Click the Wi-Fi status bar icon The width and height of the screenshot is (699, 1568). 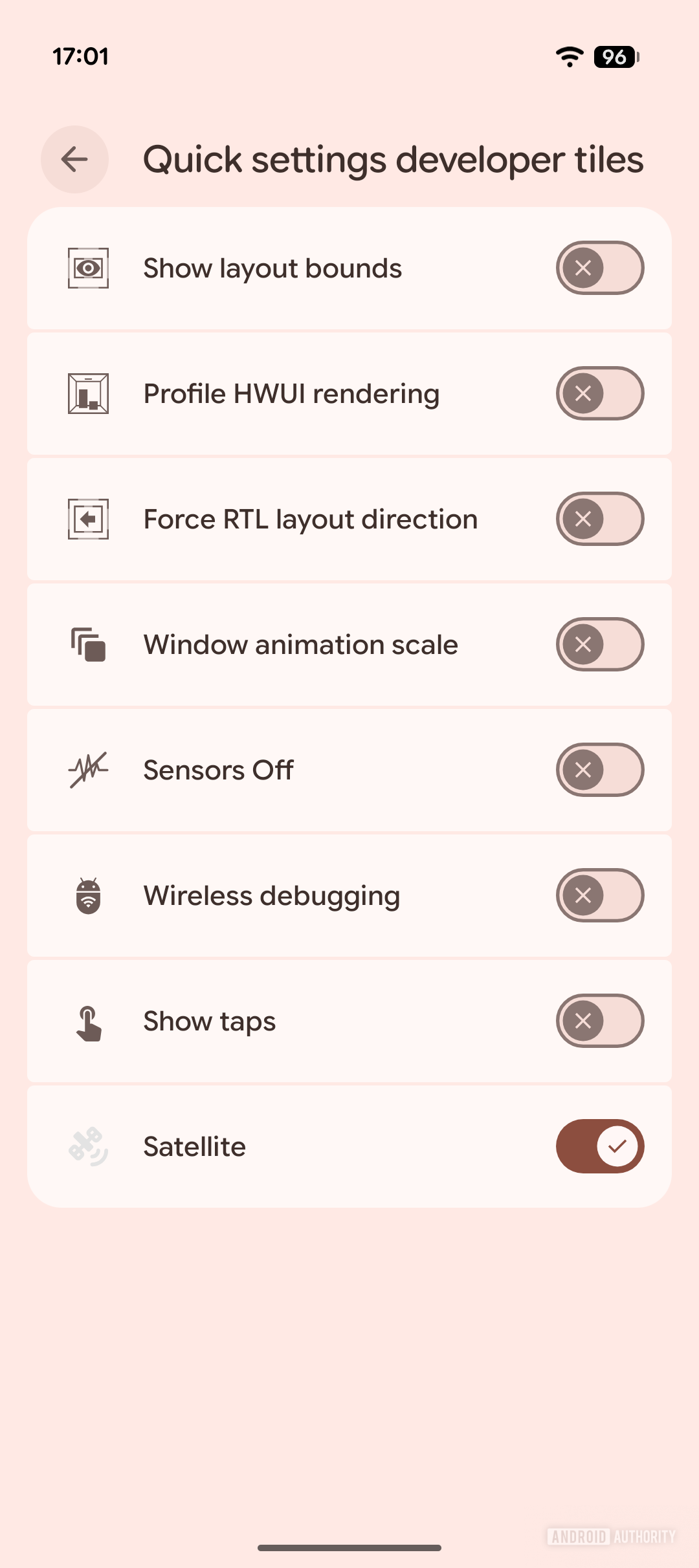point(568,57)
